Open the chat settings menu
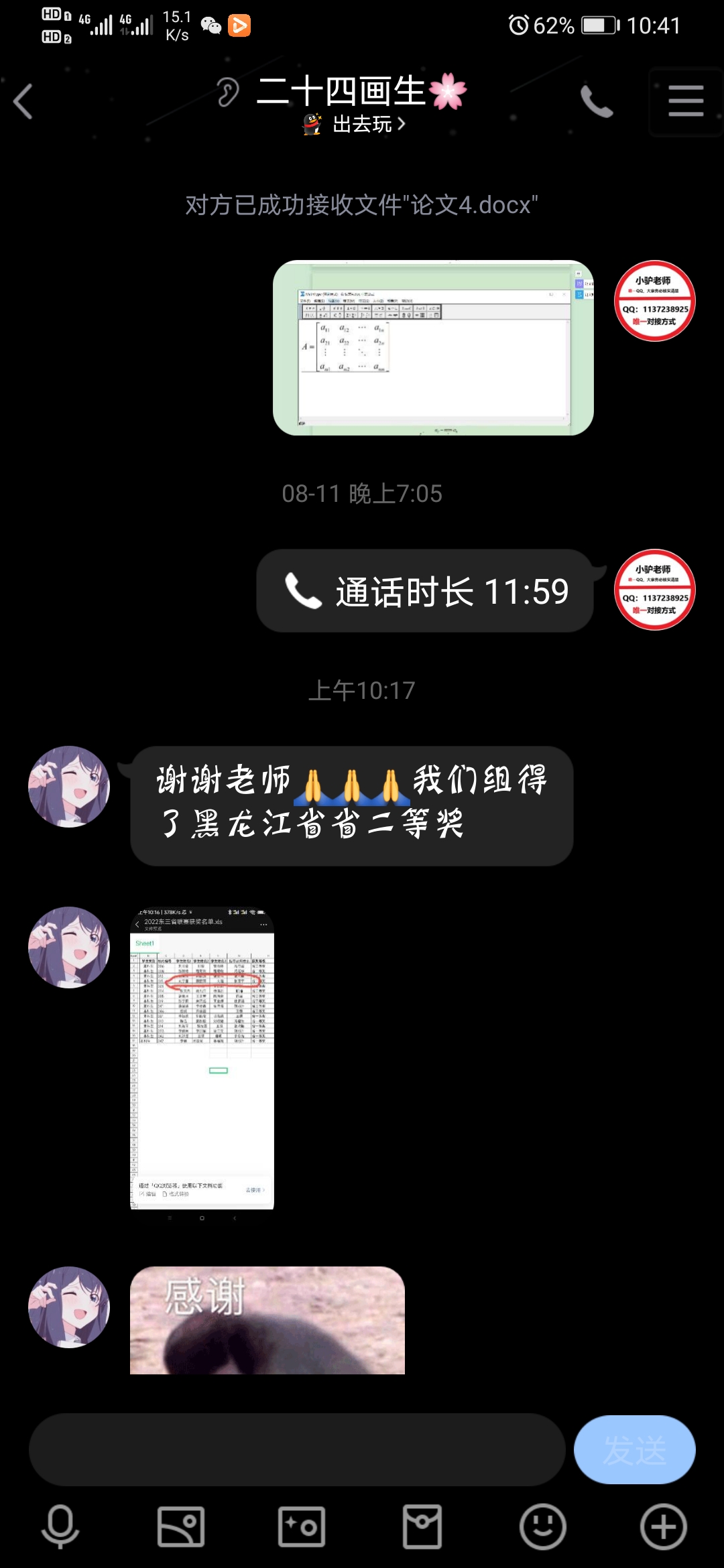This screenshot has height=1568, width=724. (x=685, y=102)
